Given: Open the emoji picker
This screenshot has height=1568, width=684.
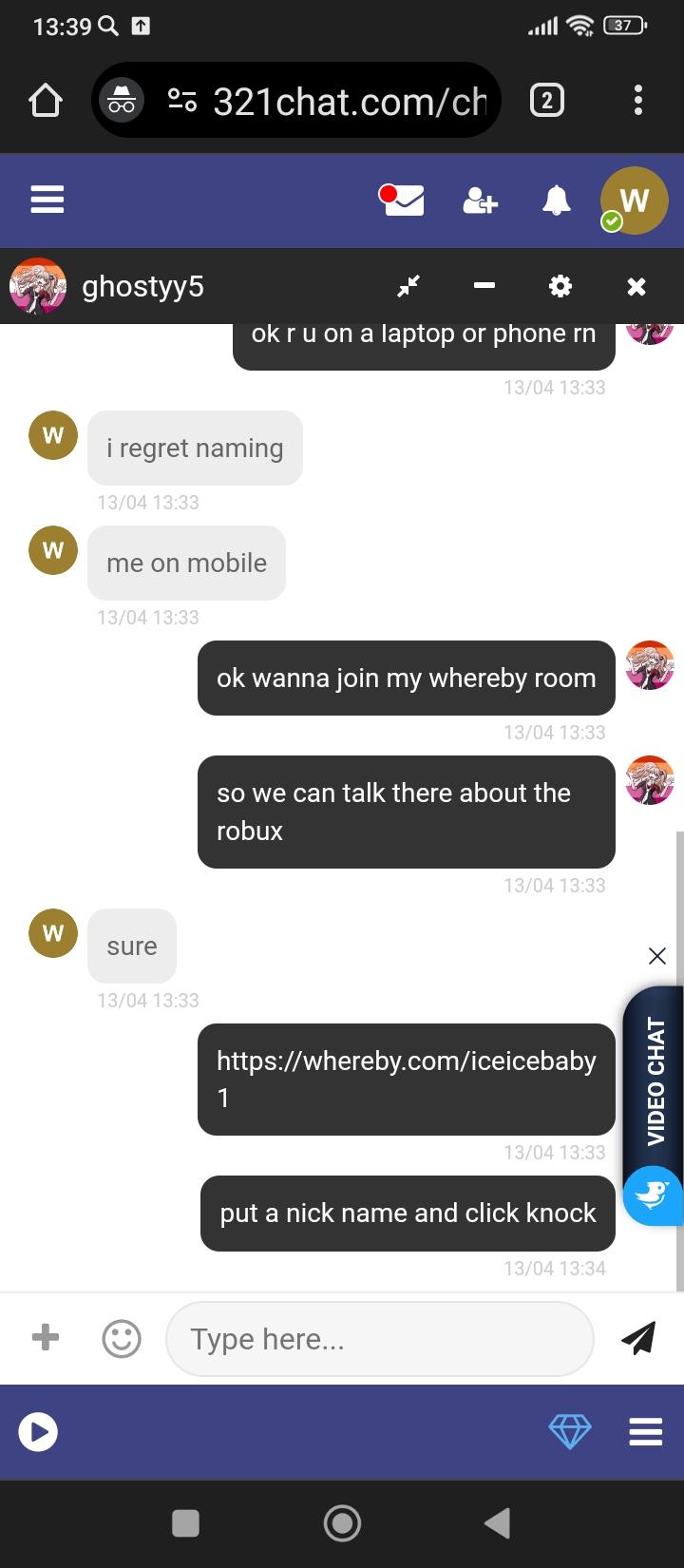Looking at the screenshot, I should [x=122, y=1339].
